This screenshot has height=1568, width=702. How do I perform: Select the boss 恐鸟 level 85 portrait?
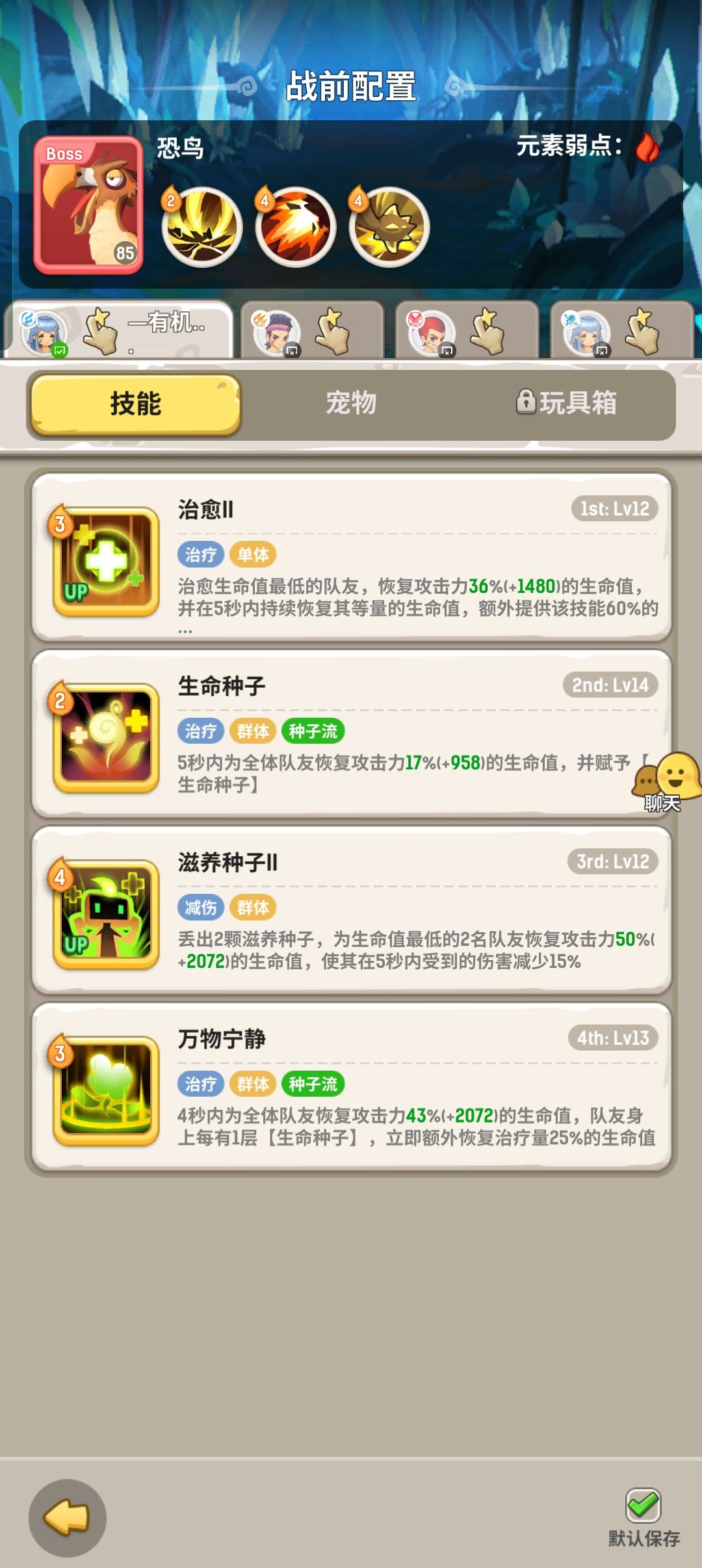pyautogui.click(x=89, y=202)
